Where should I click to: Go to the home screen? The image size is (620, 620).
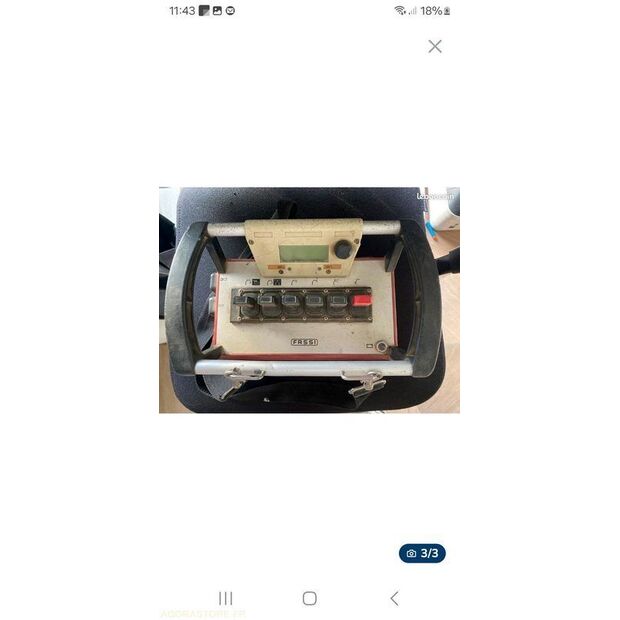click(x=310, y=598)
